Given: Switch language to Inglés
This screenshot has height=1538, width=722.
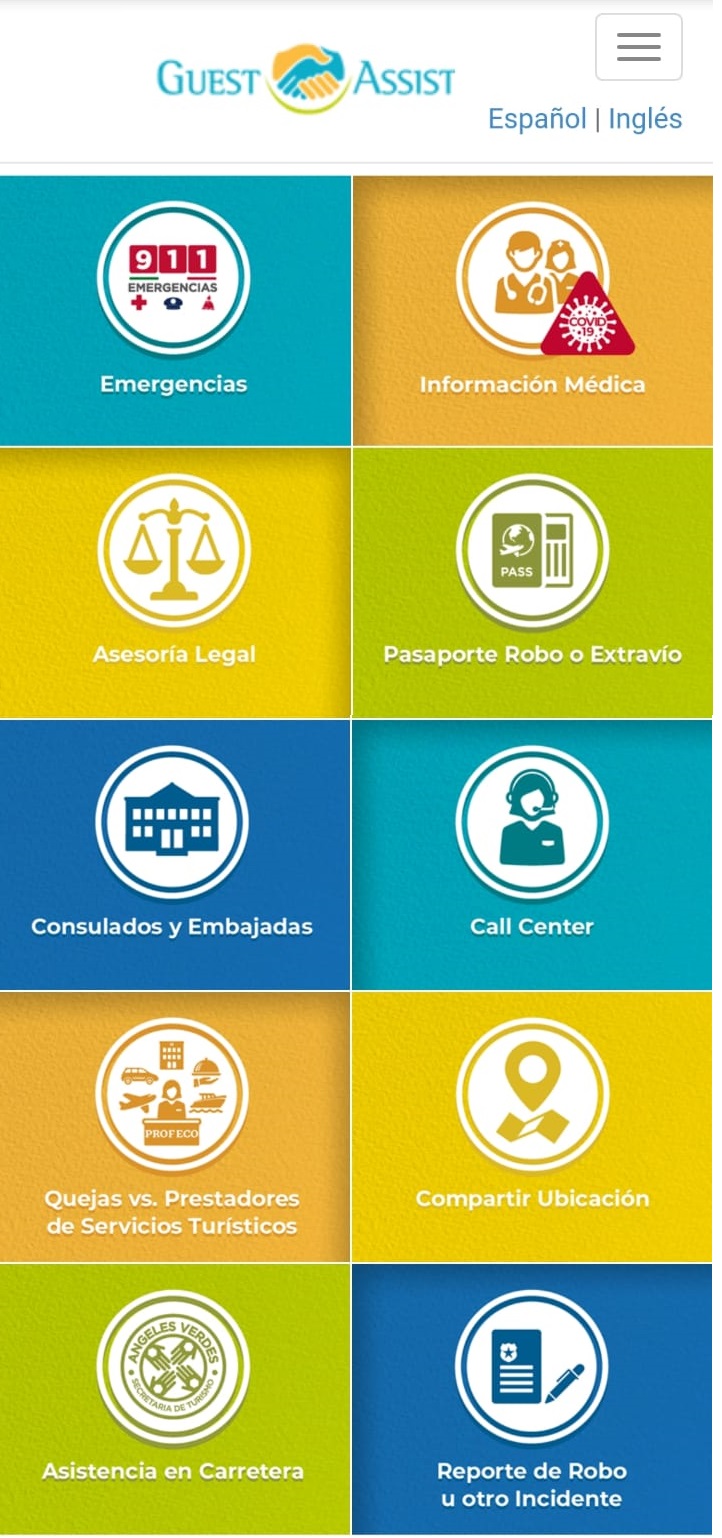Looking at the screenshot, I should click(646, 119).
